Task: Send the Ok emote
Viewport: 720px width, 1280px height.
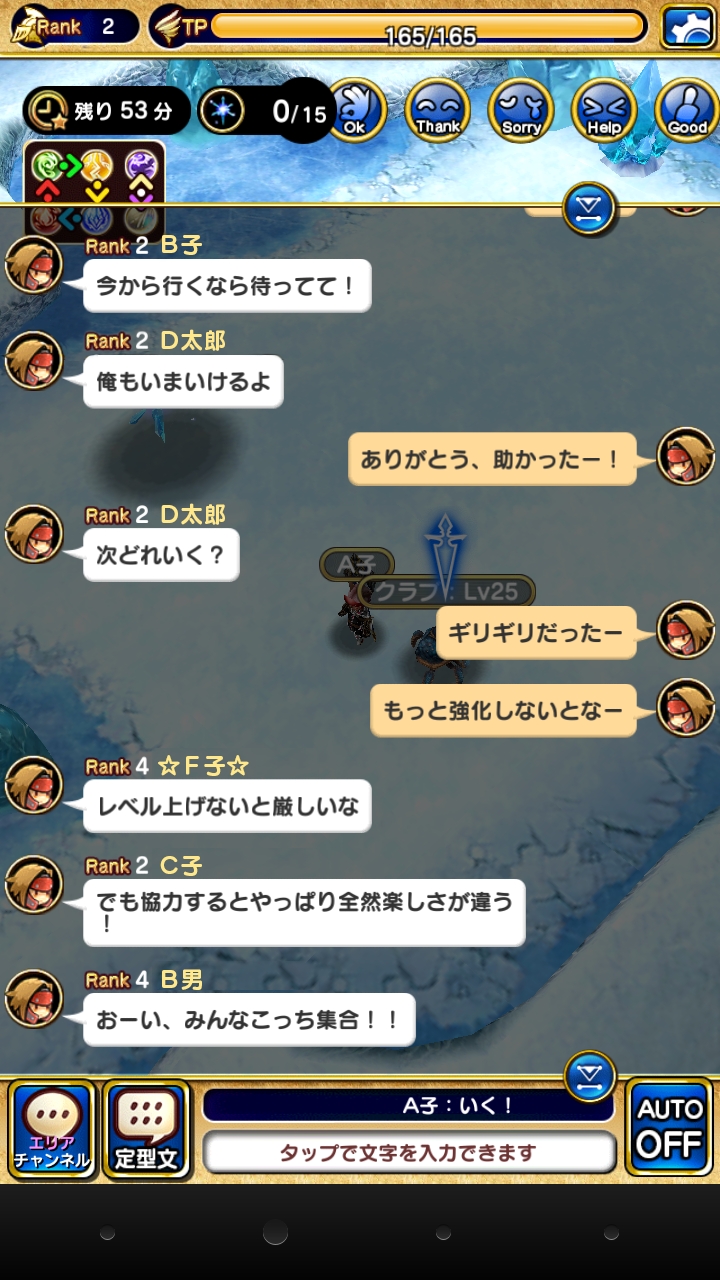Action: click(356, 110)
